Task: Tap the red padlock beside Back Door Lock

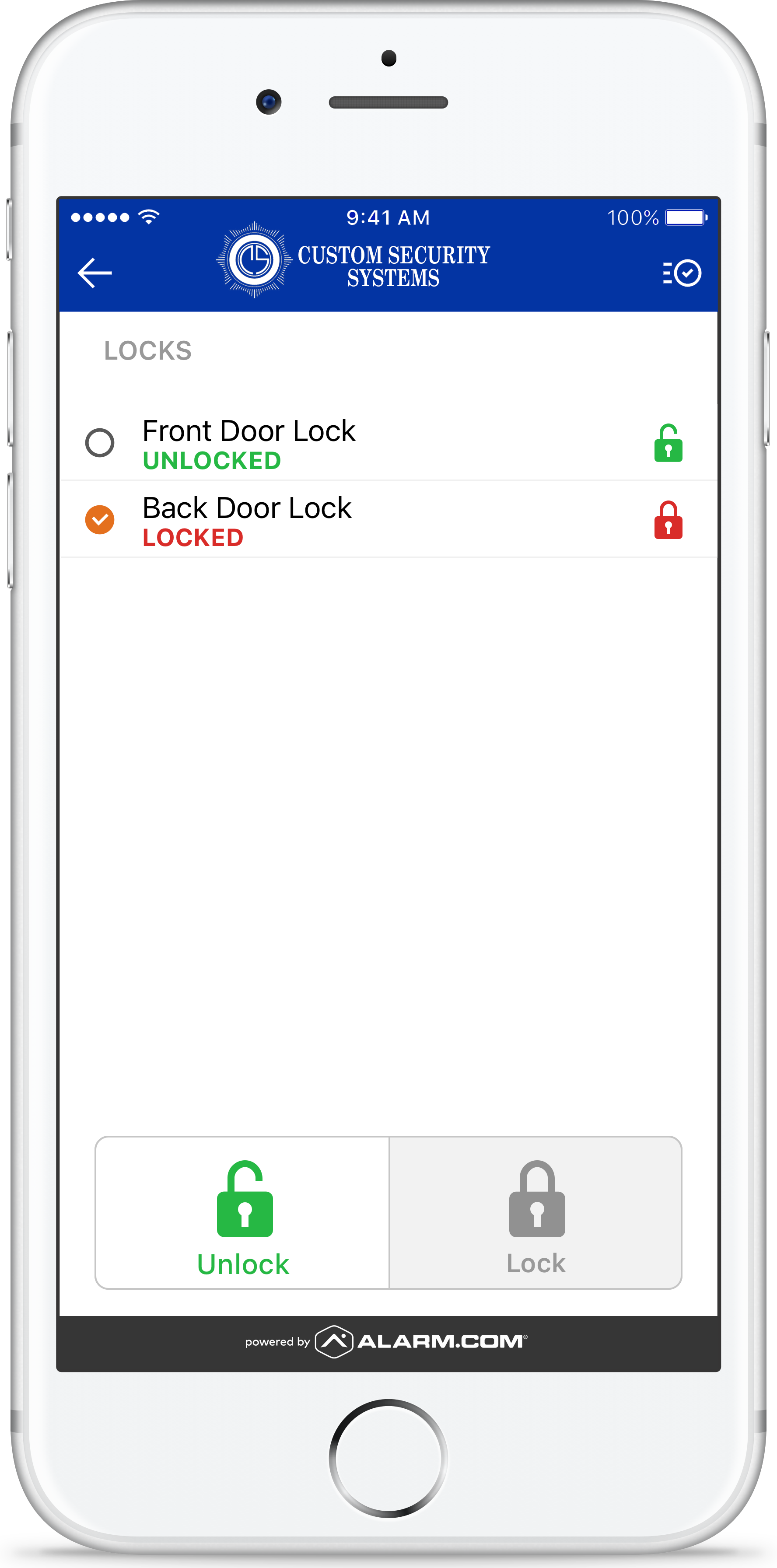Action: [x=668, y=520]
